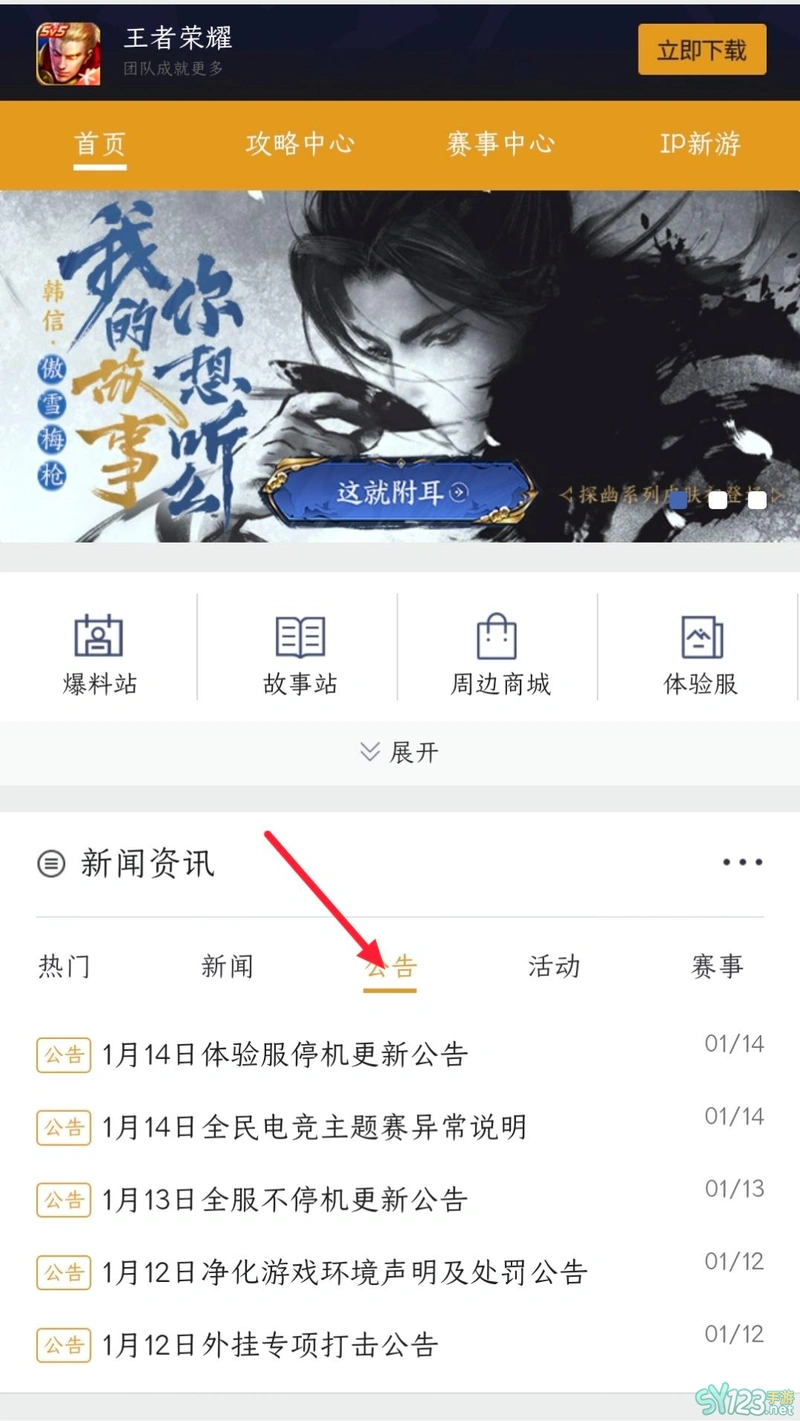Open 1月13日全服不停机更新公告
The image size is (800, 1421).
click(x=285, y=1199)
